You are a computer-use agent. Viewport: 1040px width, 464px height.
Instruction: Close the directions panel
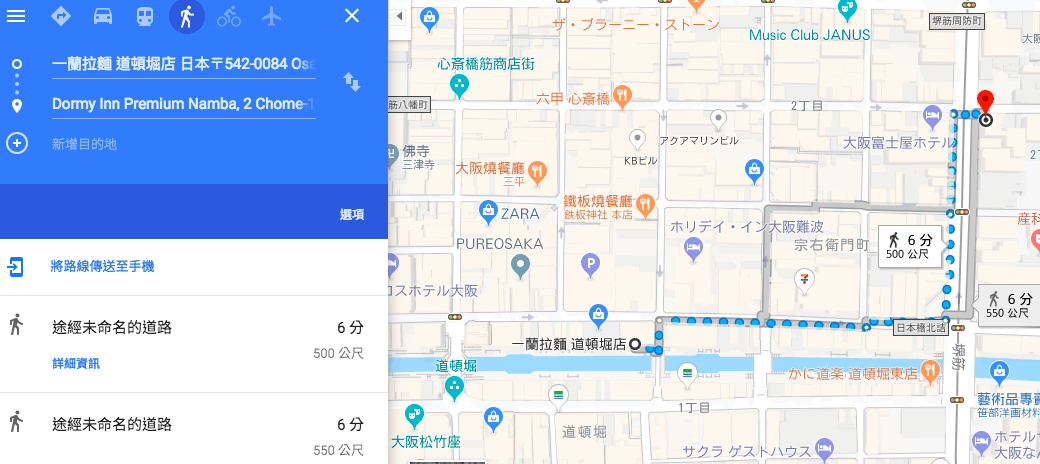[x=351, y=16]
